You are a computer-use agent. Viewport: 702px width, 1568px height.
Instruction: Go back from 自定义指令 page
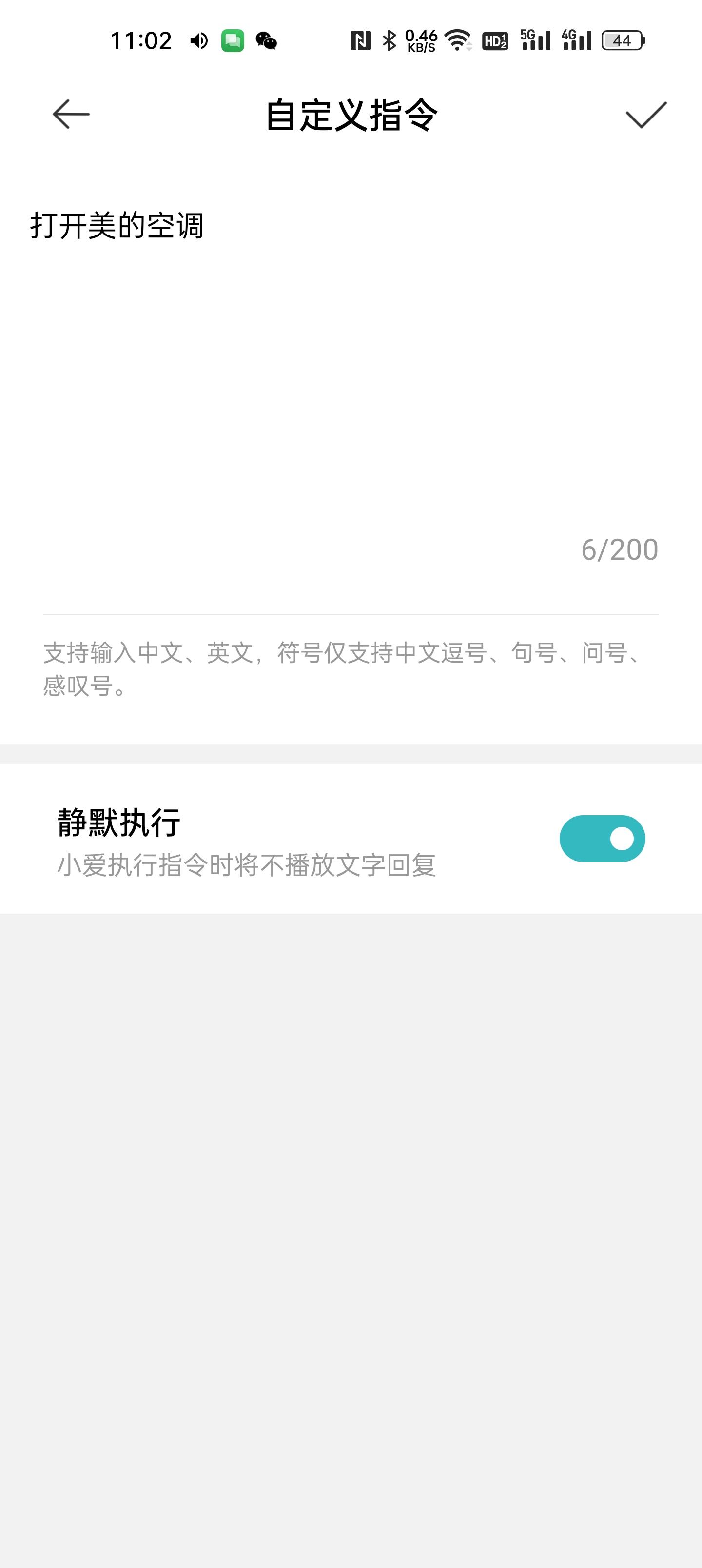pos(71,114)
